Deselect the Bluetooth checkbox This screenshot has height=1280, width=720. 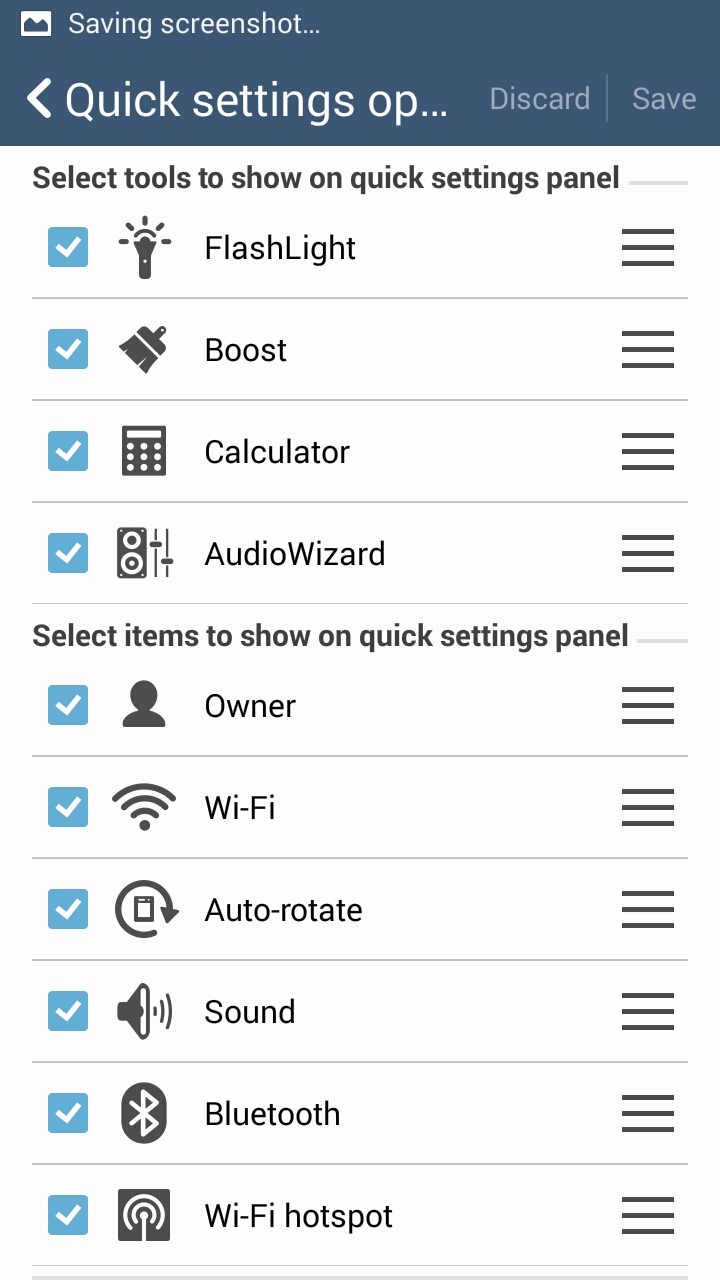68,1113
